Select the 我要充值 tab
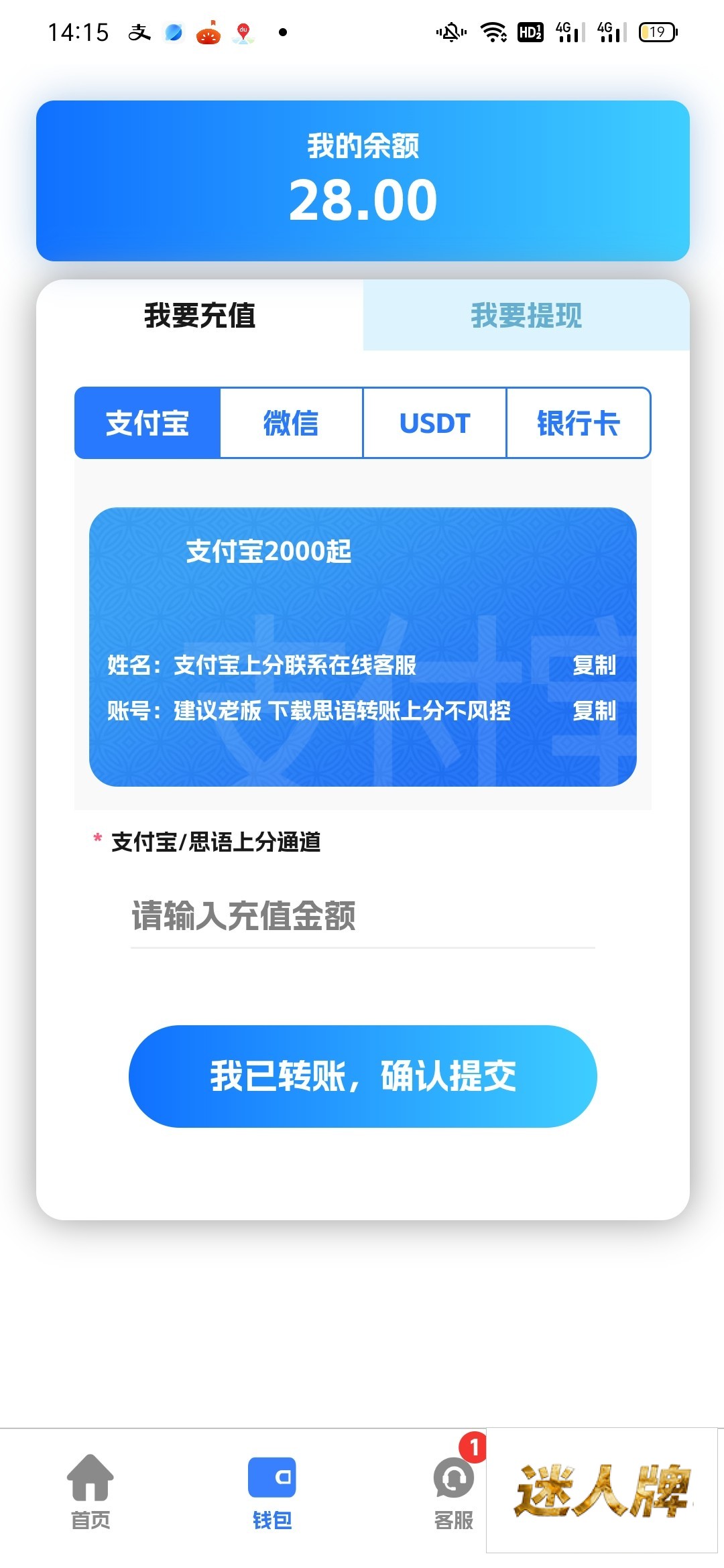 click(x=200, y=316)
